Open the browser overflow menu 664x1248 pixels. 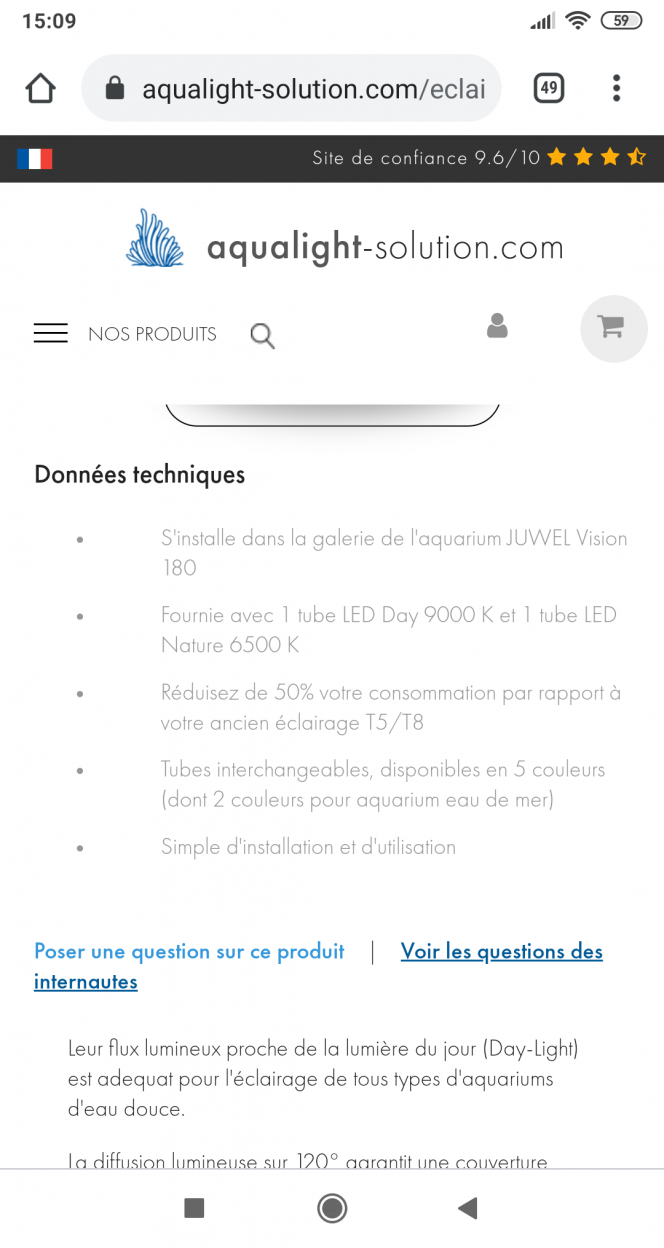(617, 88)
